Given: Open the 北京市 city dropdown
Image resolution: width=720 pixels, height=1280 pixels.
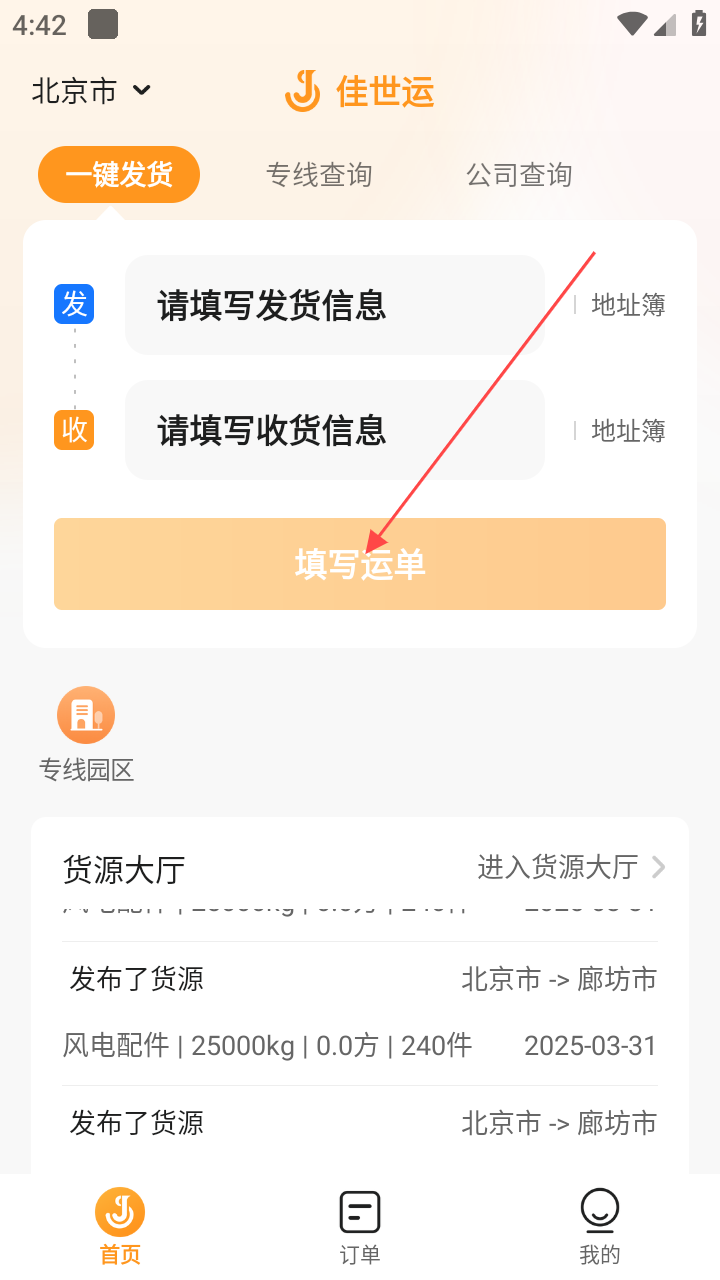Looking at the screenshot, I should point(91,91).
